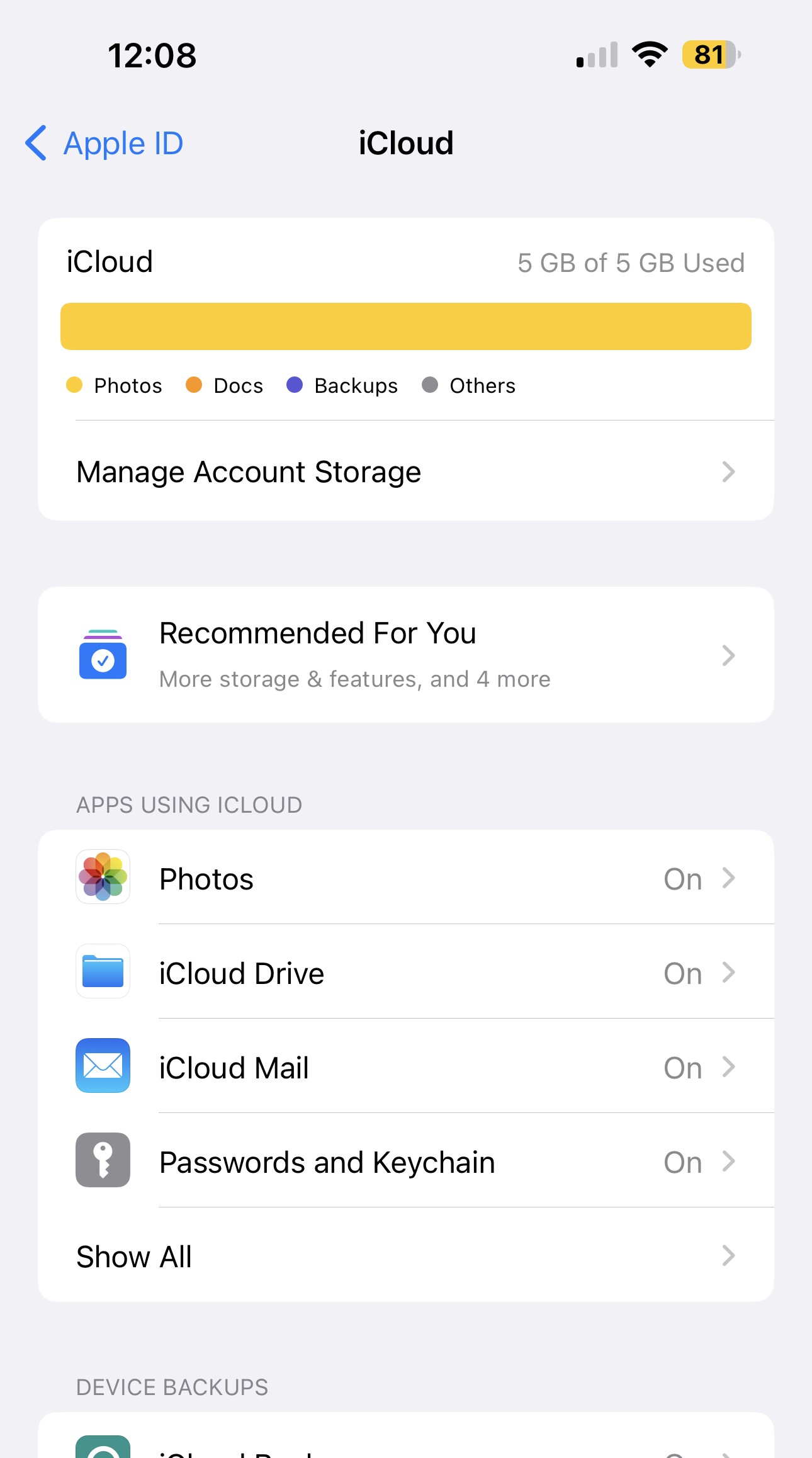Screen dimensions: 812x1458
Task: Tap the Recommended For You app icon
Action: click(103, 655)
